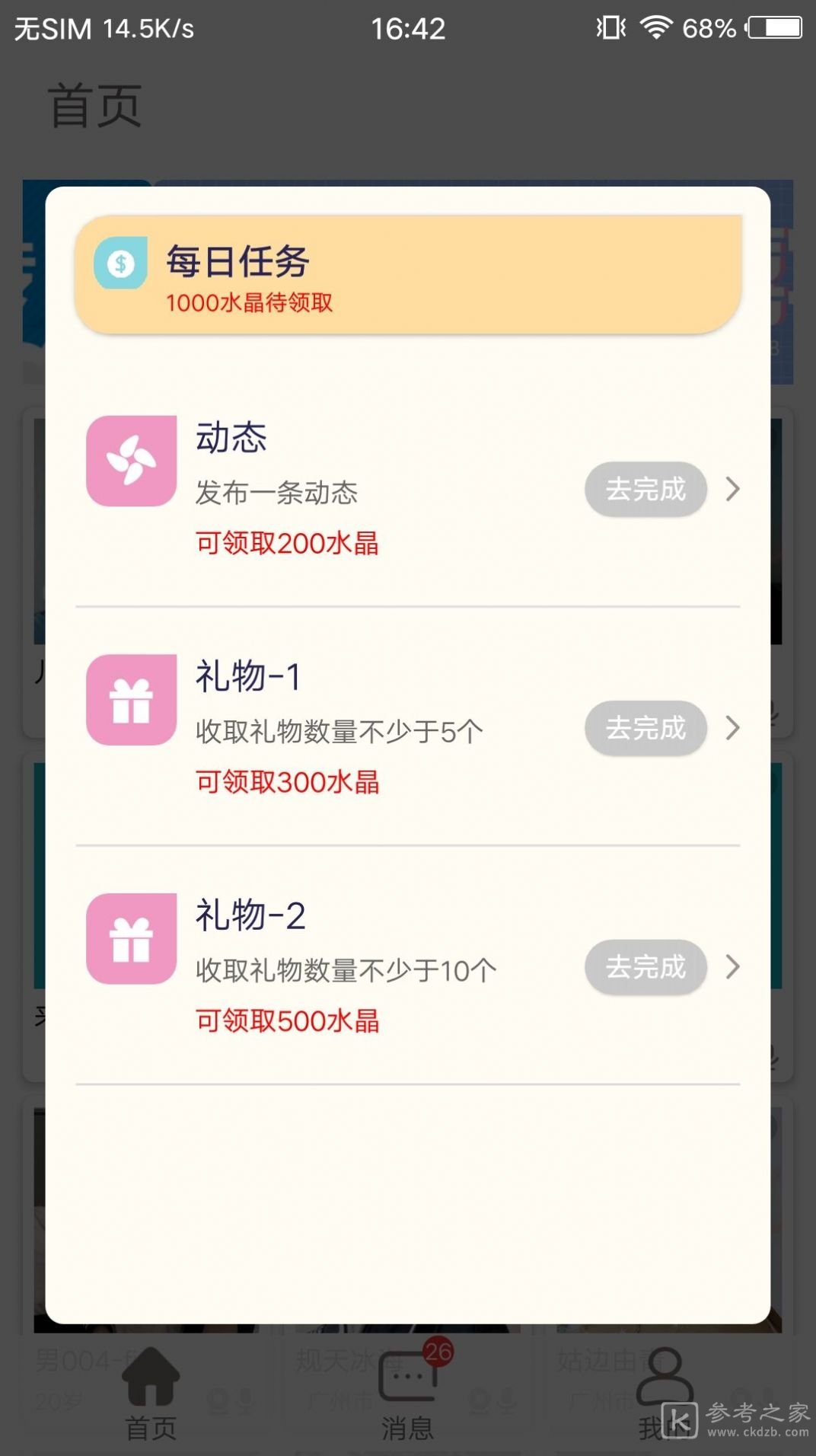Viewport: 816px width, 1456px height.
Task: Select the pink pinwheel icon for 动态
Action: coord(129,461)
